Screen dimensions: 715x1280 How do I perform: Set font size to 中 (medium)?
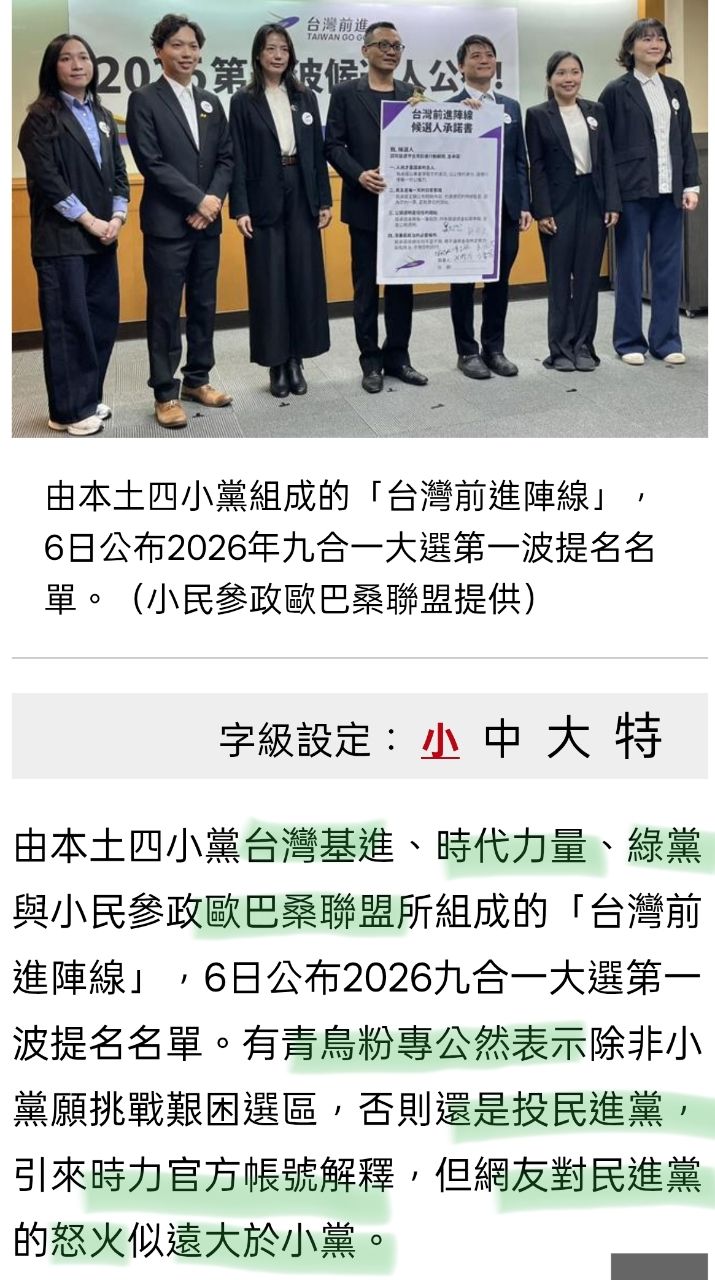[502, 738]
